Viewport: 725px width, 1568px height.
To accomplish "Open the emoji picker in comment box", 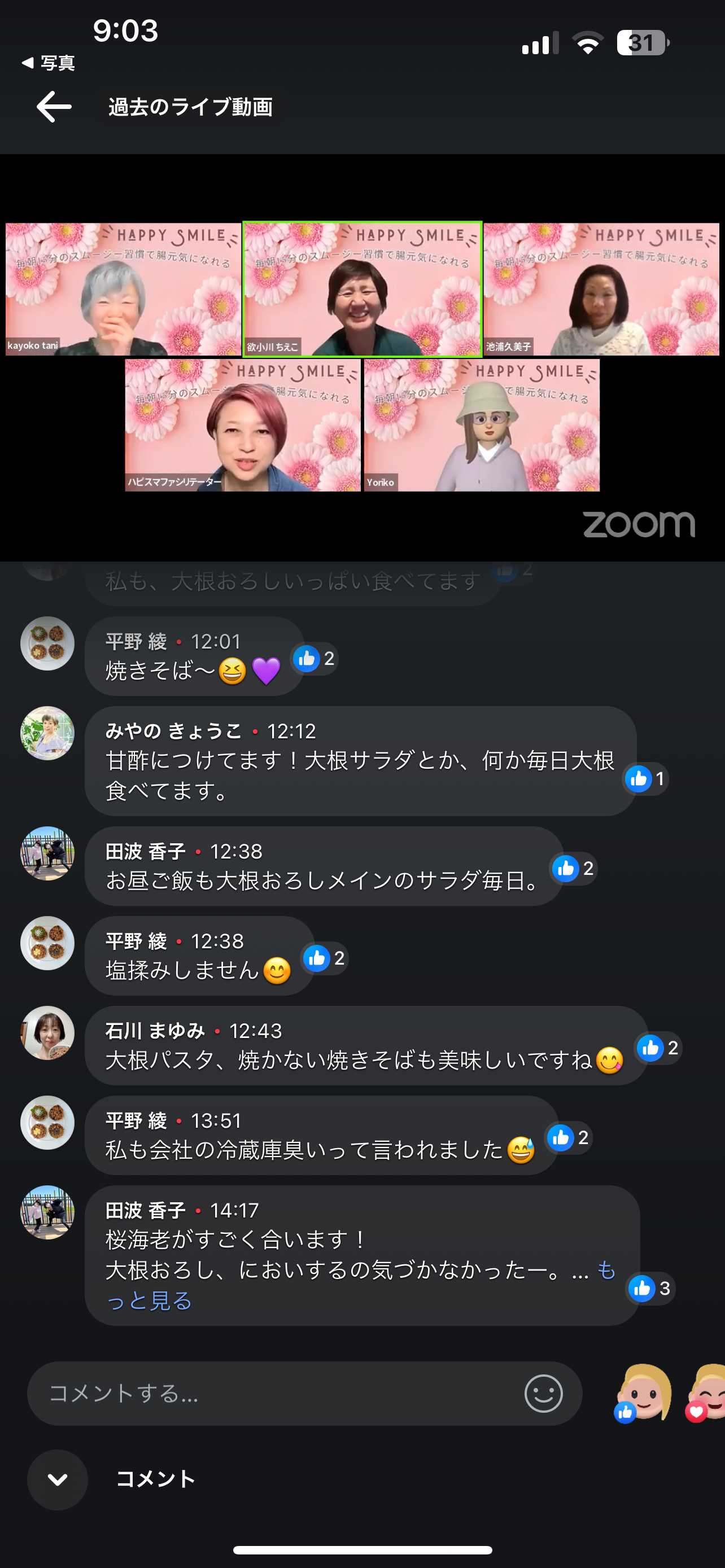I will click(543, 1393).
